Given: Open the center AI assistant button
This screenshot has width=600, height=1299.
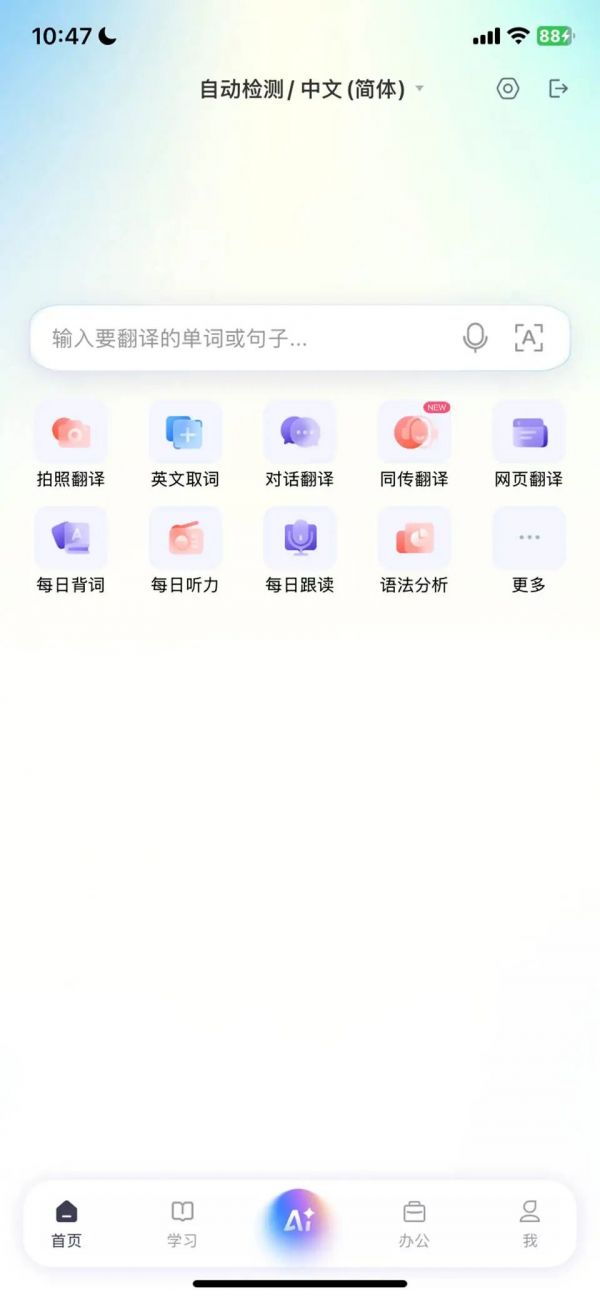Looking at the screenshot, I should [299, 1220].
